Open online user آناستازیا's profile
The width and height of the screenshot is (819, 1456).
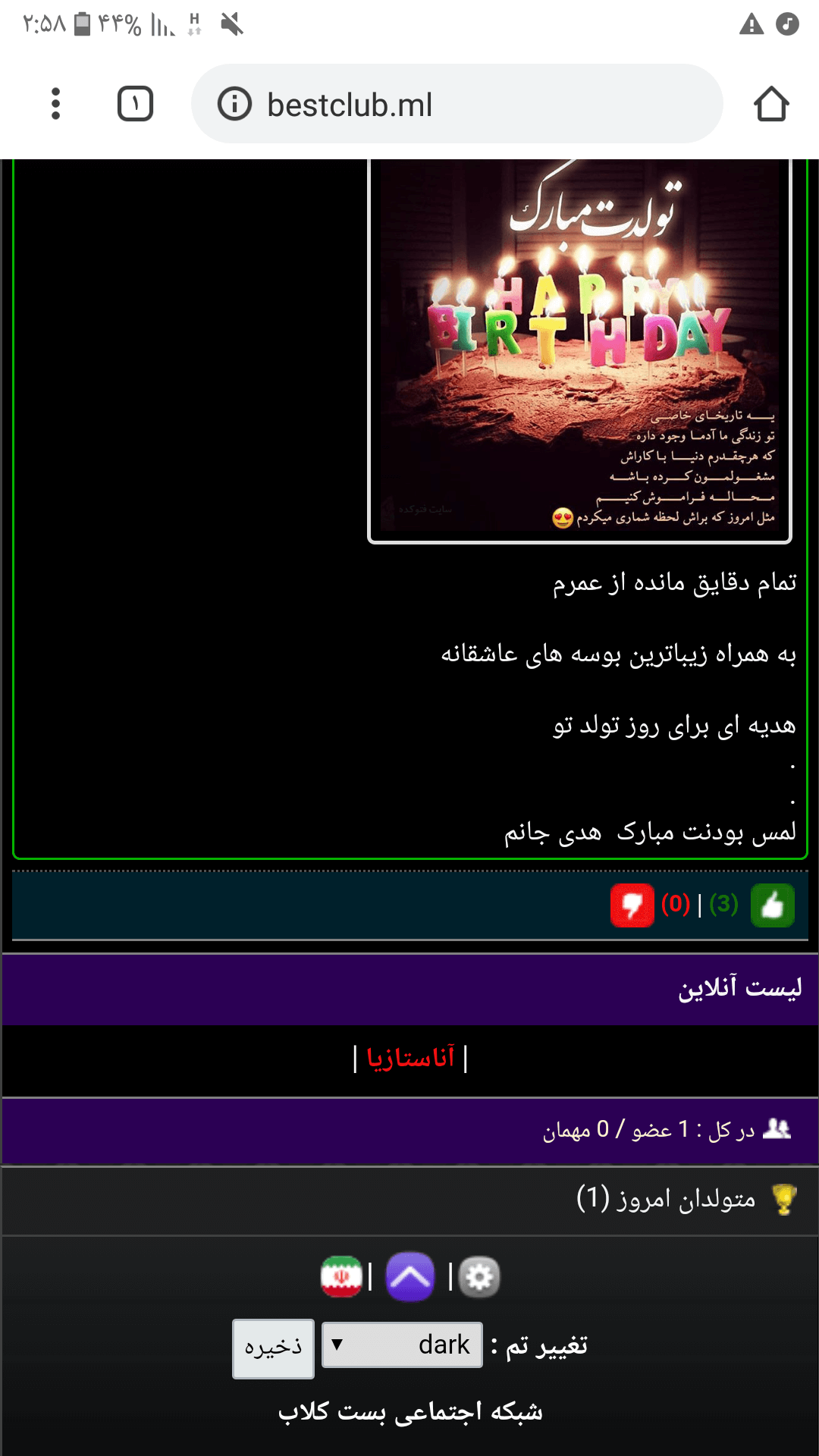410,1057
